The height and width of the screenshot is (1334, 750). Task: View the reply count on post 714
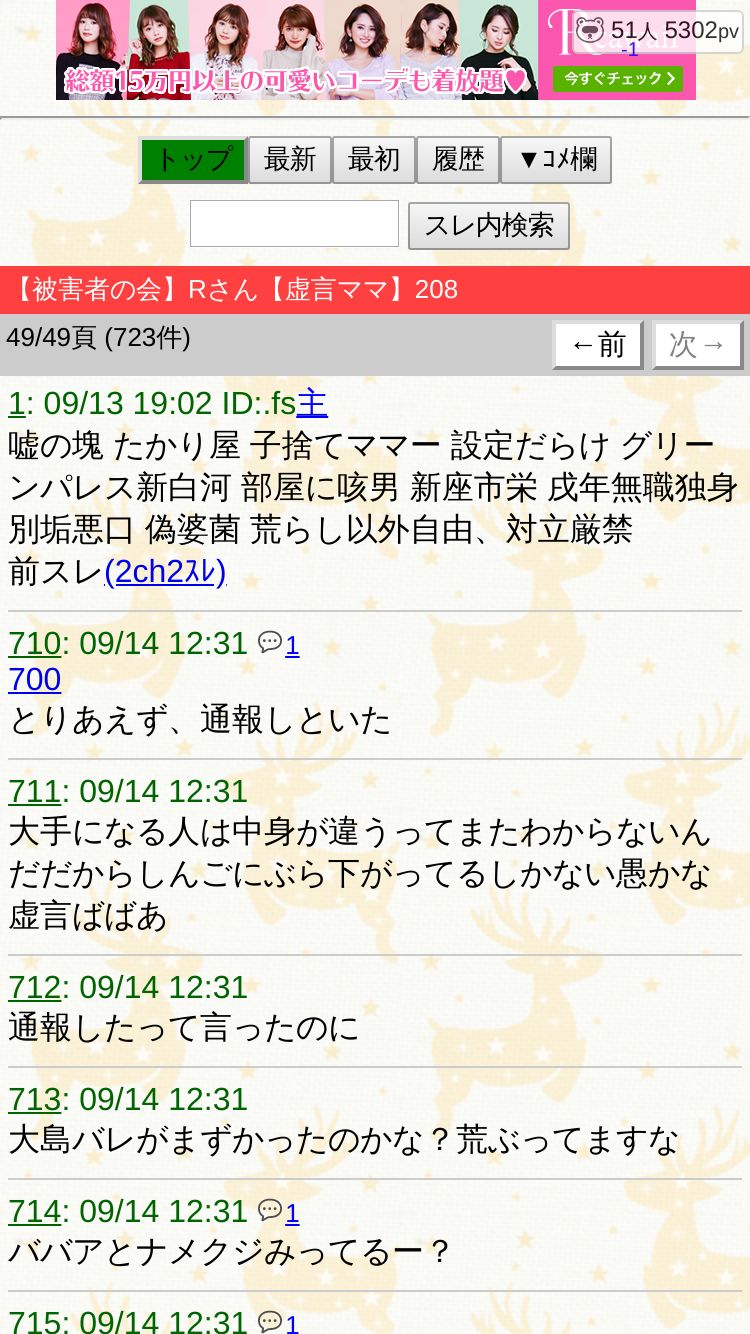[280, 1212]
